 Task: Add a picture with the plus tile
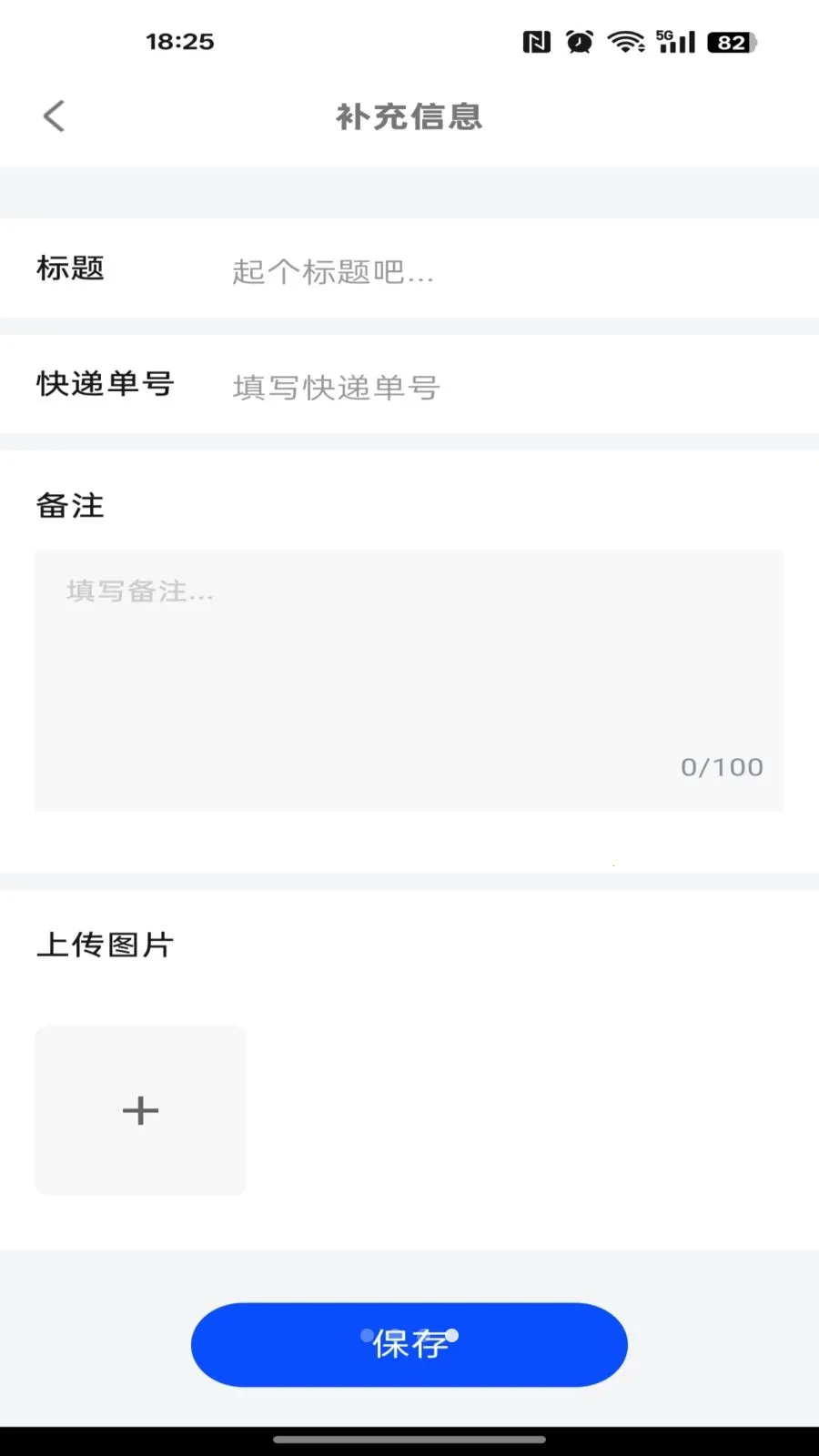140,1110
